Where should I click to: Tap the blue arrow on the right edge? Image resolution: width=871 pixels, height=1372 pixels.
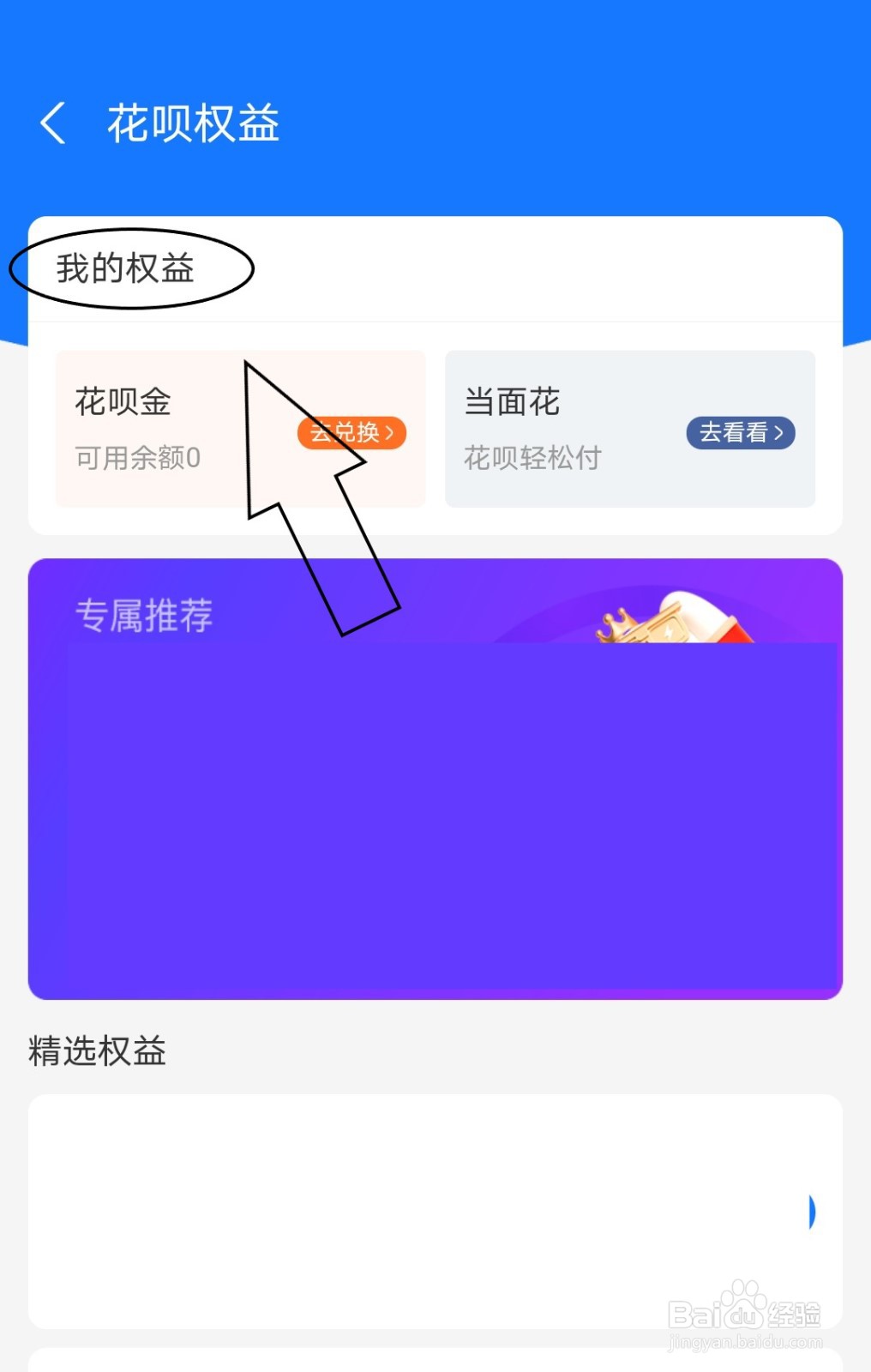click(813, 1212)
